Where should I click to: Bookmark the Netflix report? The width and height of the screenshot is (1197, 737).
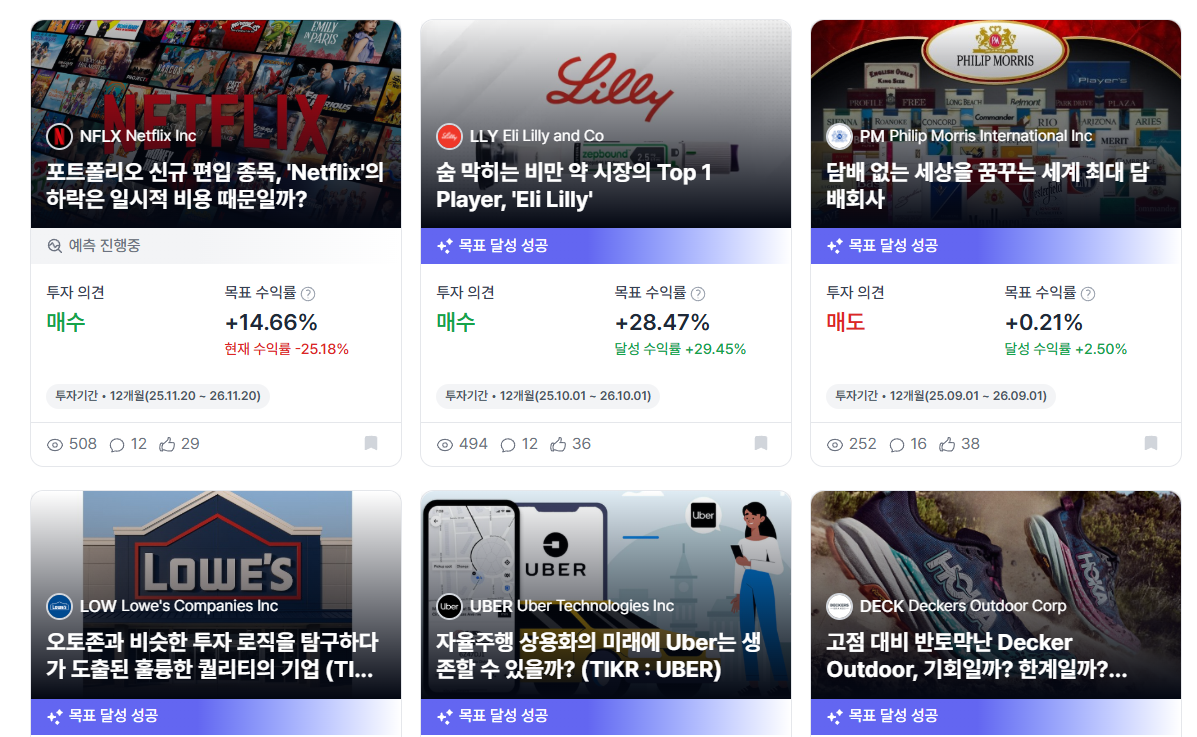click(371, 443)
